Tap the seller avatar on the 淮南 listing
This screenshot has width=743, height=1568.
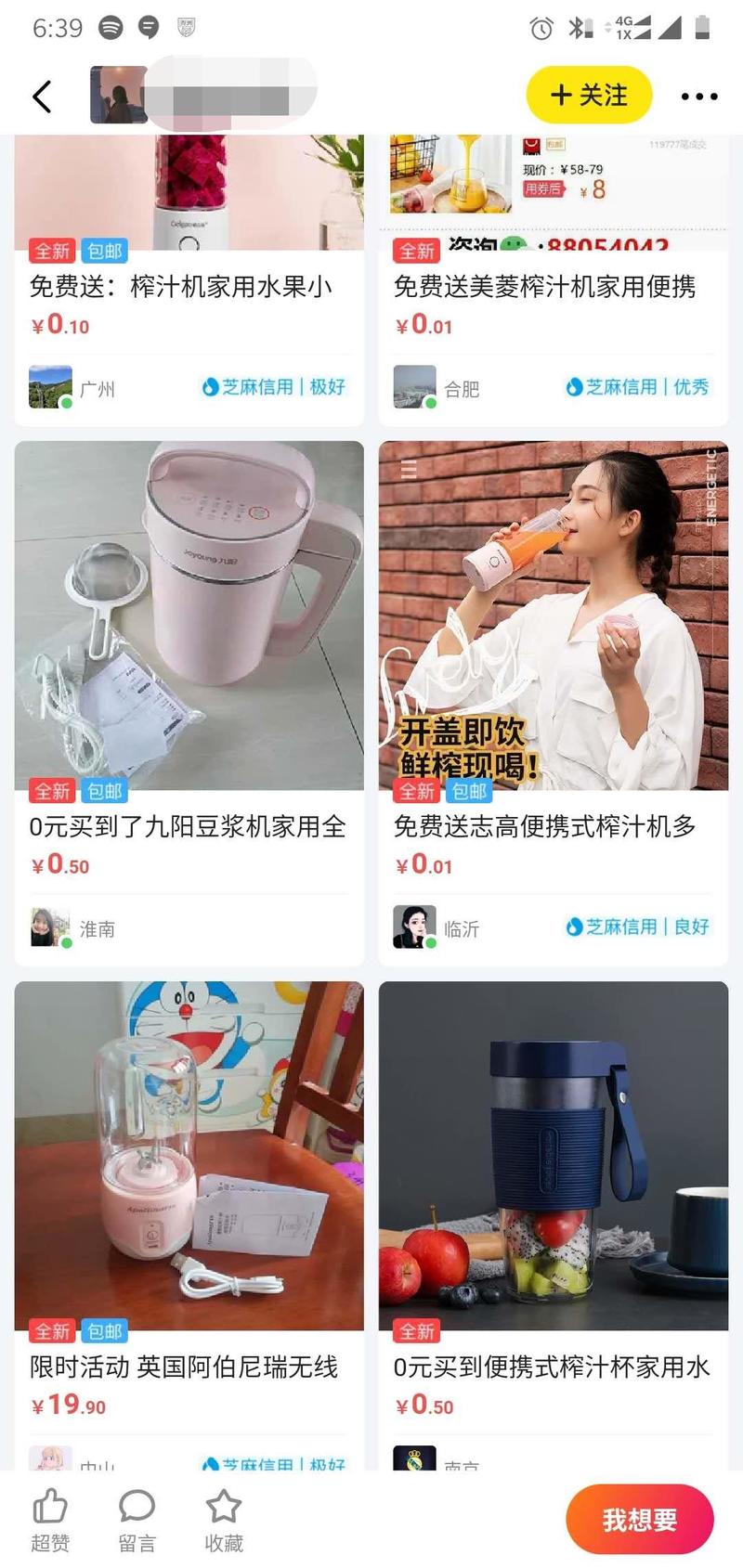[44, 927]
